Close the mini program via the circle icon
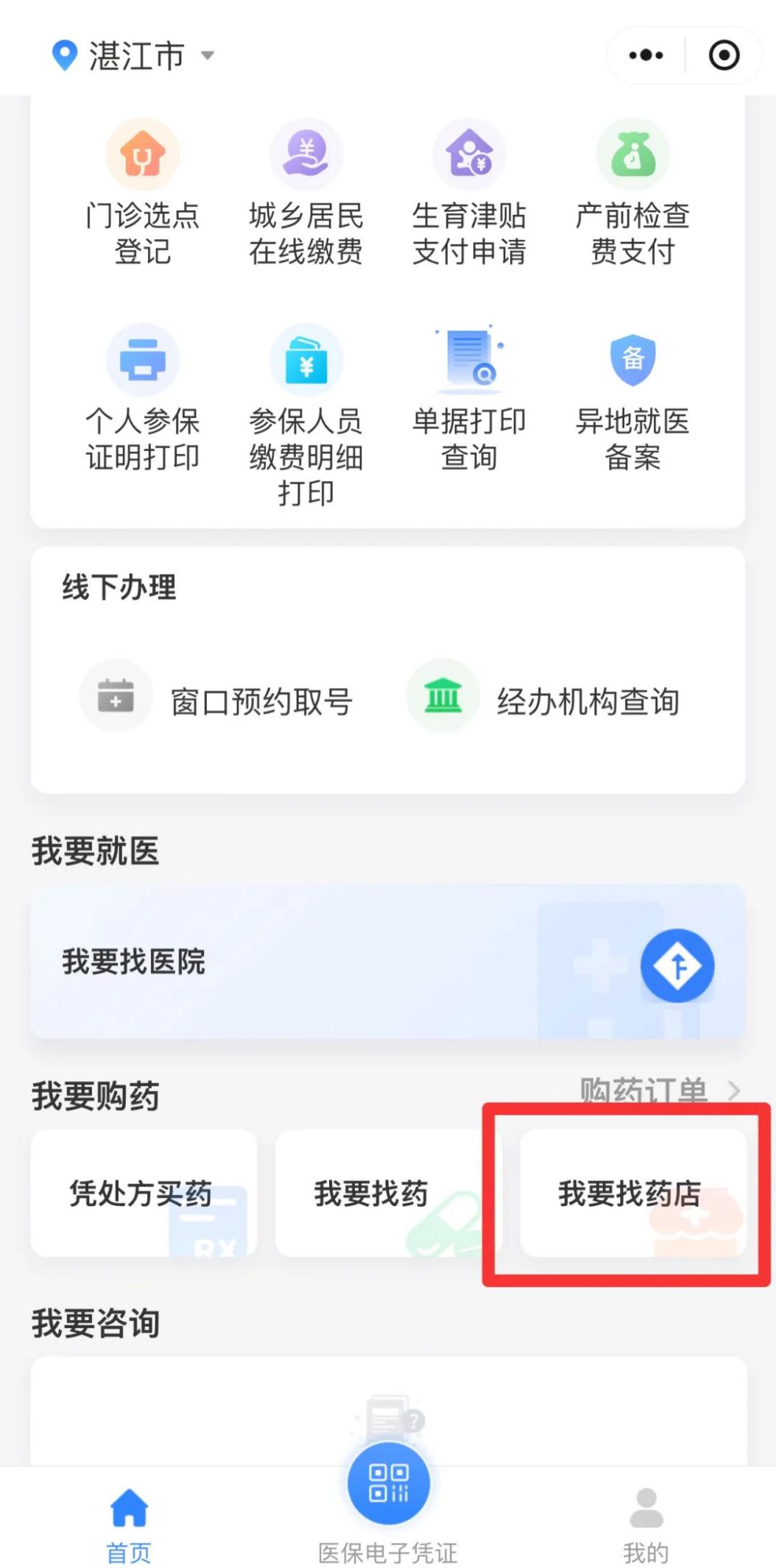 pos(724,55)
